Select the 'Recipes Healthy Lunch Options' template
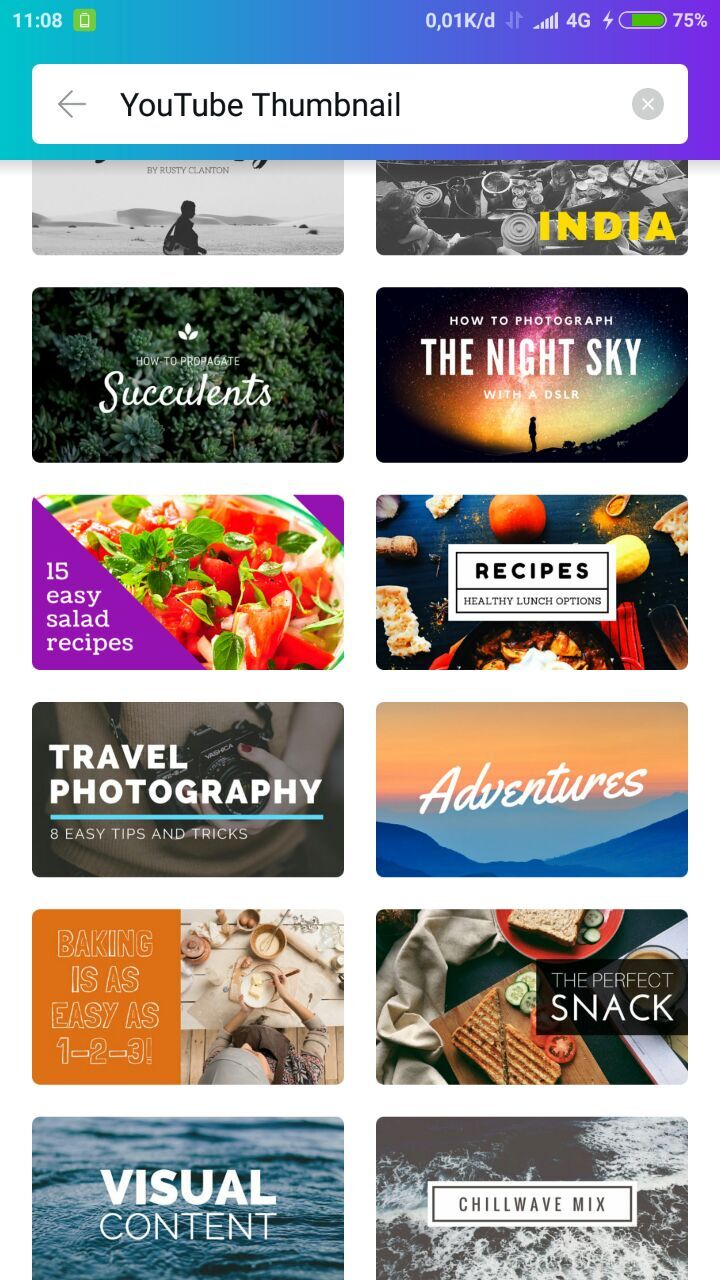 [x=531, y=581]
